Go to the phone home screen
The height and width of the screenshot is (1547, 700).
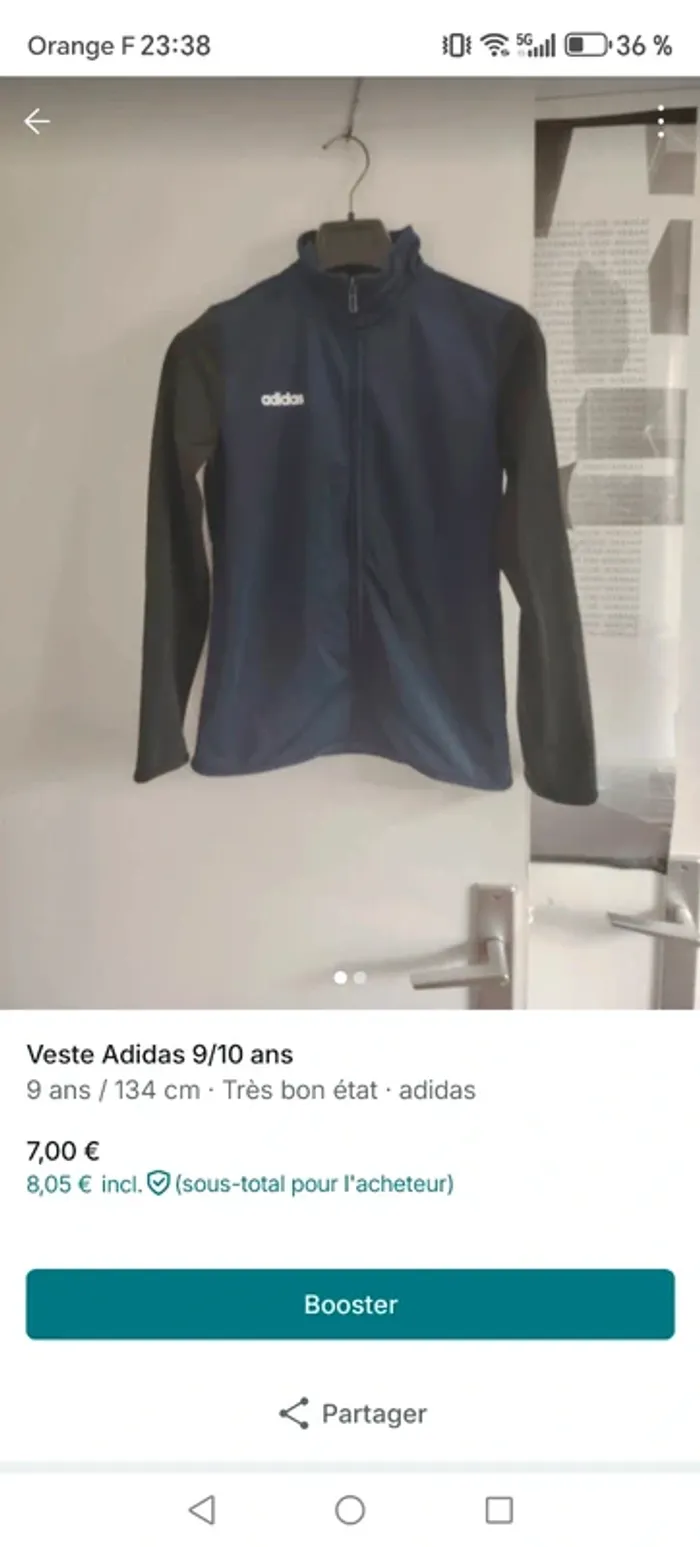(350, 1510)
